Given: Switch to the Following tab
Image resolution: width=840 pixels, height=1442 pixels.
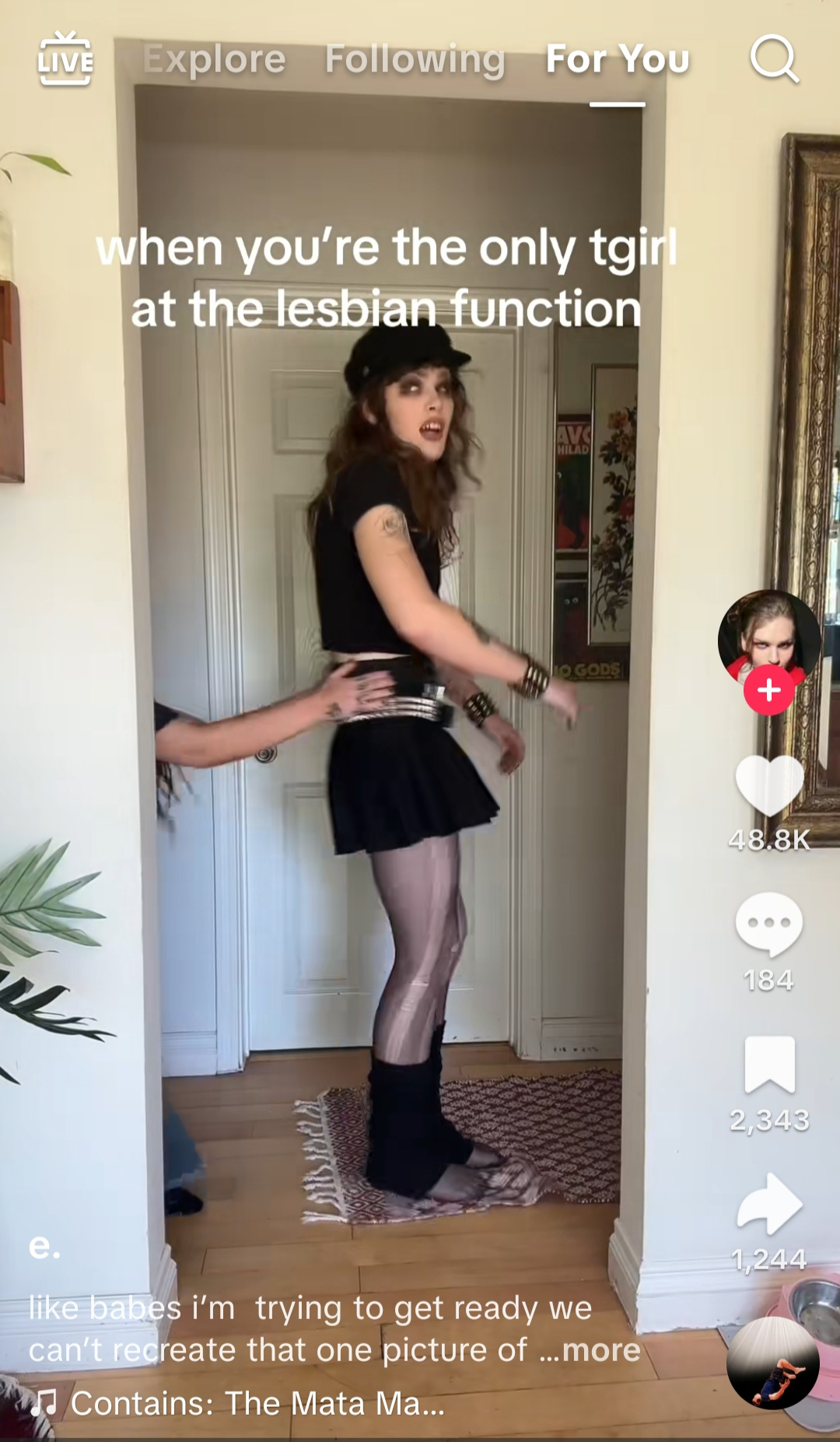Looking at the screenshot, I should pos(415,59).
